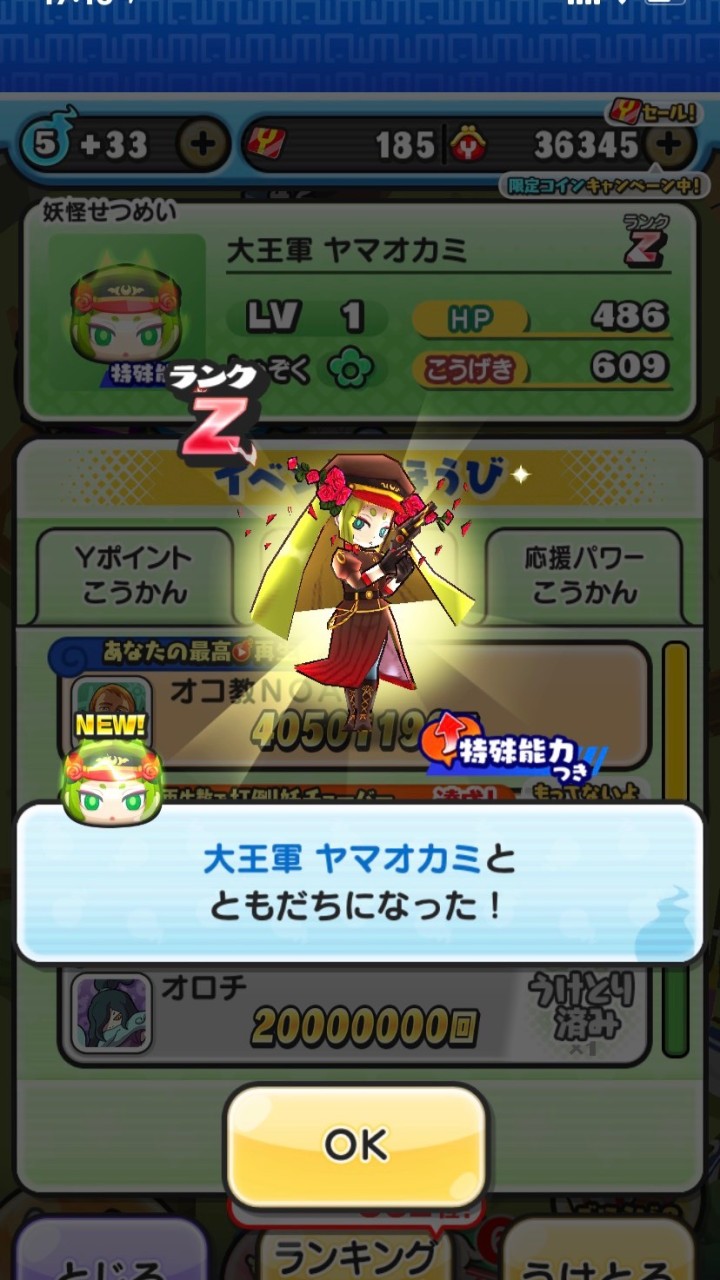Switch to 応援パワーこうかん tab
This screenshot has width=720, height=1280.
click(x=584, y=574)
